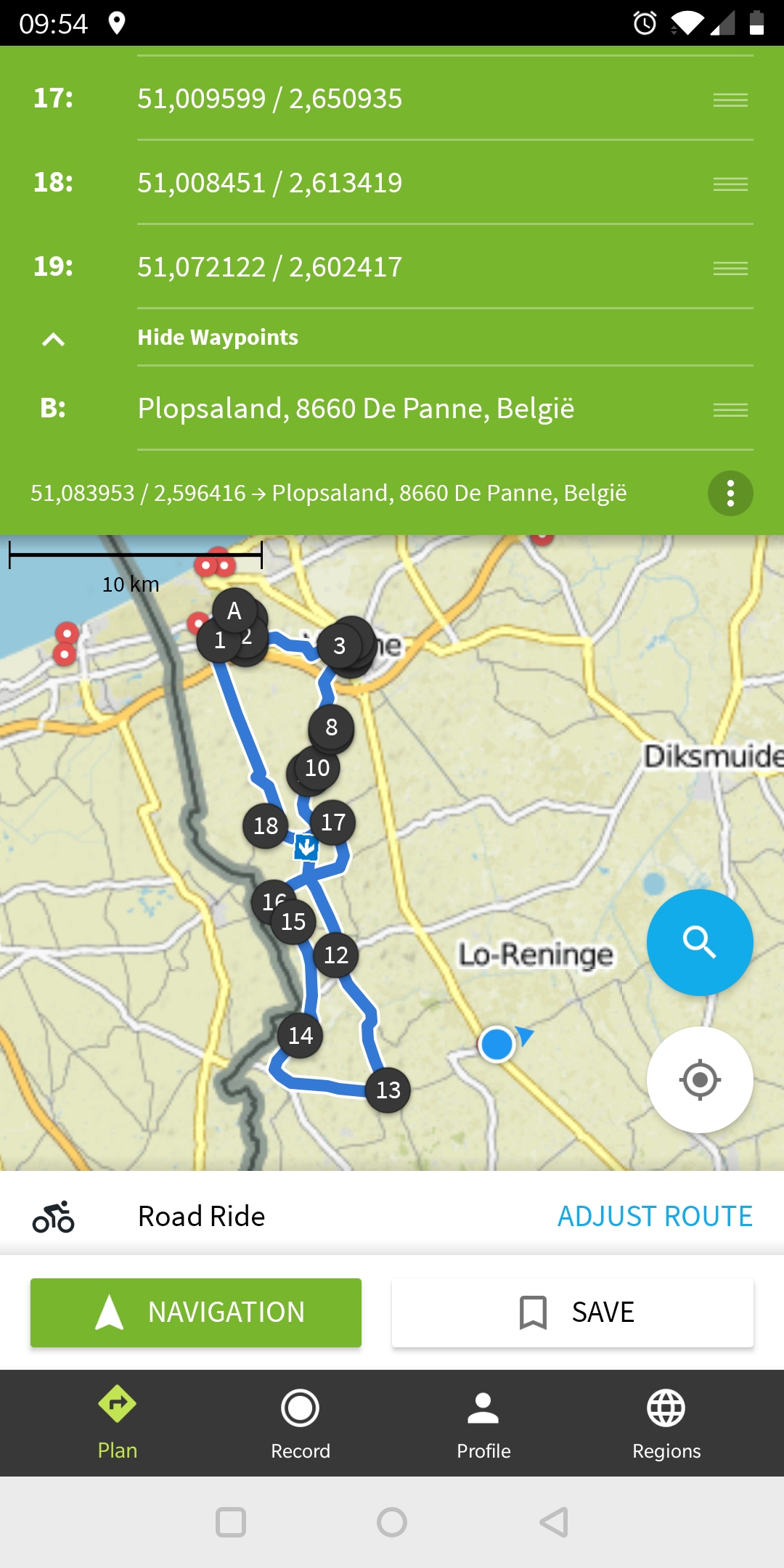Tap the blue map search button
Image resolution: width=784 pixels, height=1568 pixels.
(x=699, y=942)
